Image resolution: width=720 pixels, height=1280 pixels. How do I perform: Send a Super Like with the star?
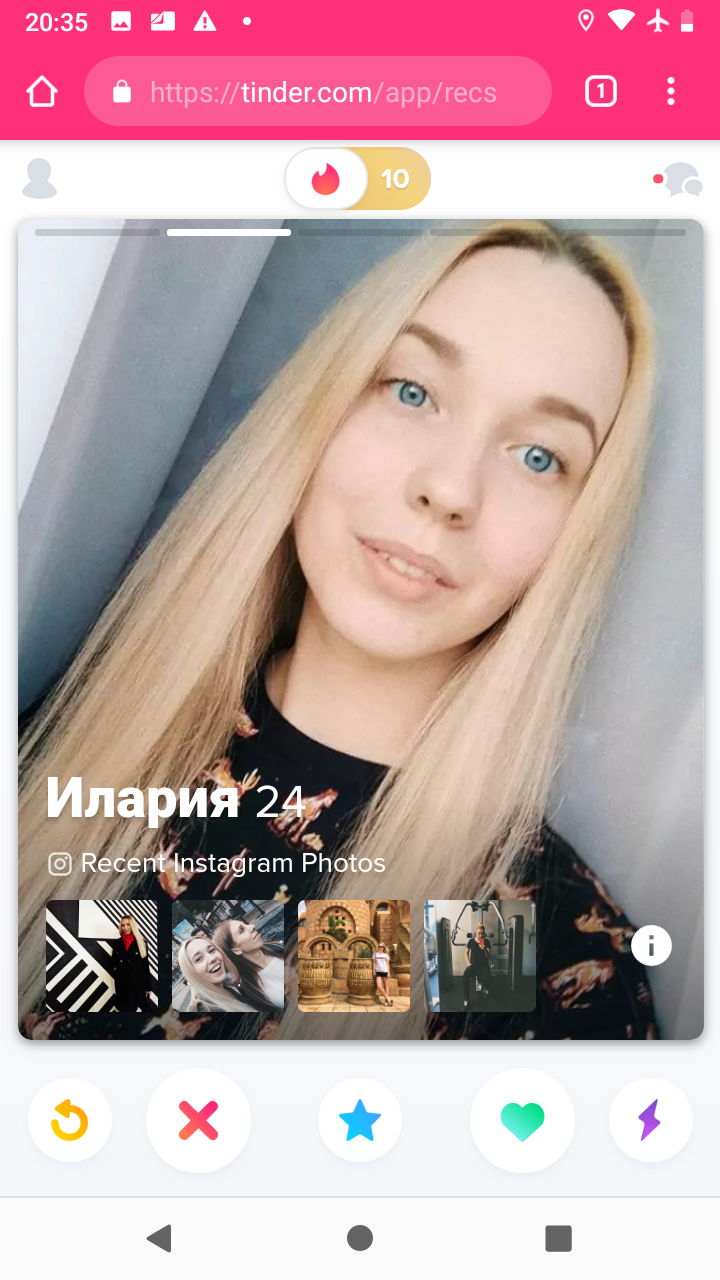point(360,1120)
